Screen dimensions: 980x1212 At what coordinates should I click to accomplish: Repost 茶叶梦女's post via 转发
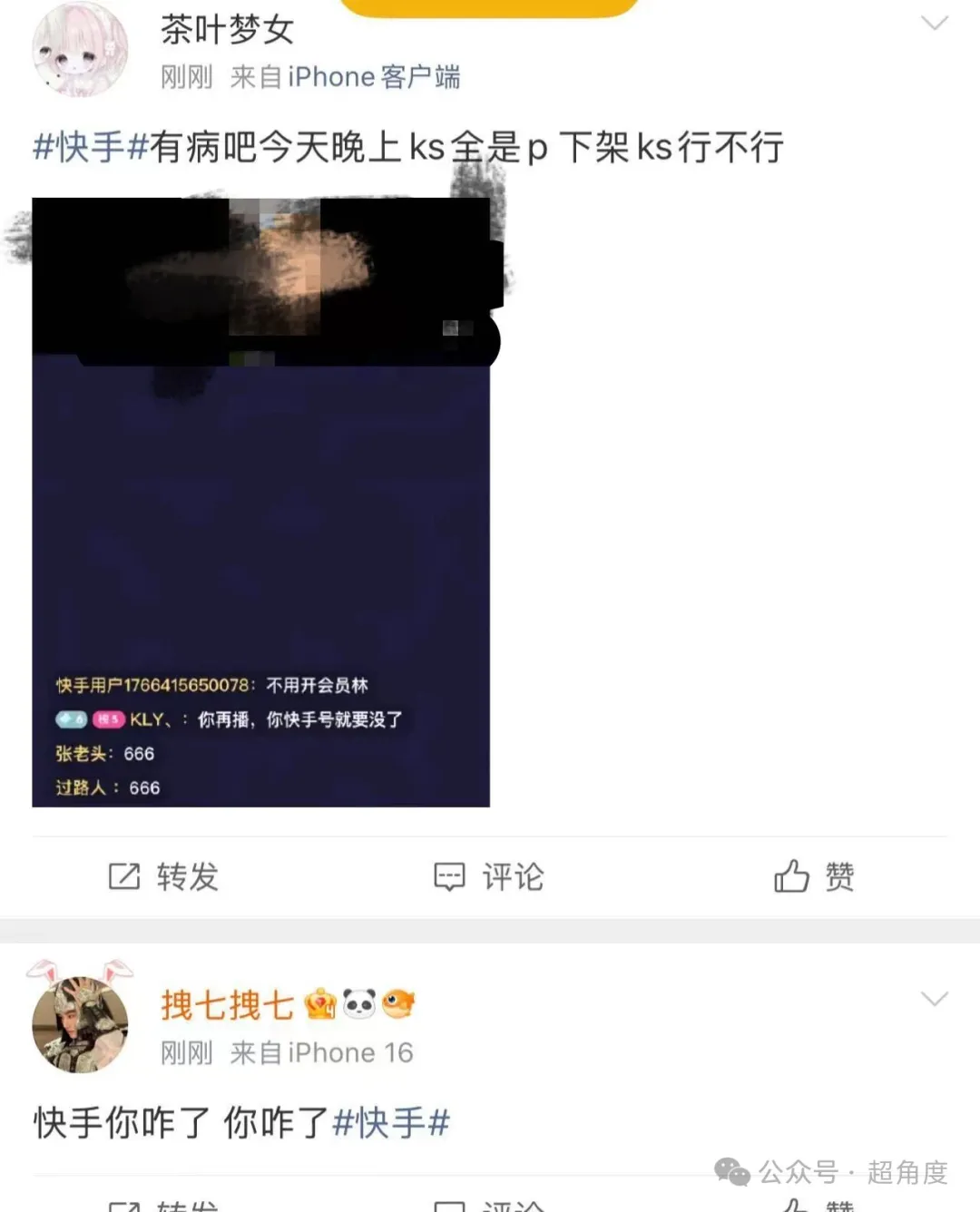click(x=164, y=876)
